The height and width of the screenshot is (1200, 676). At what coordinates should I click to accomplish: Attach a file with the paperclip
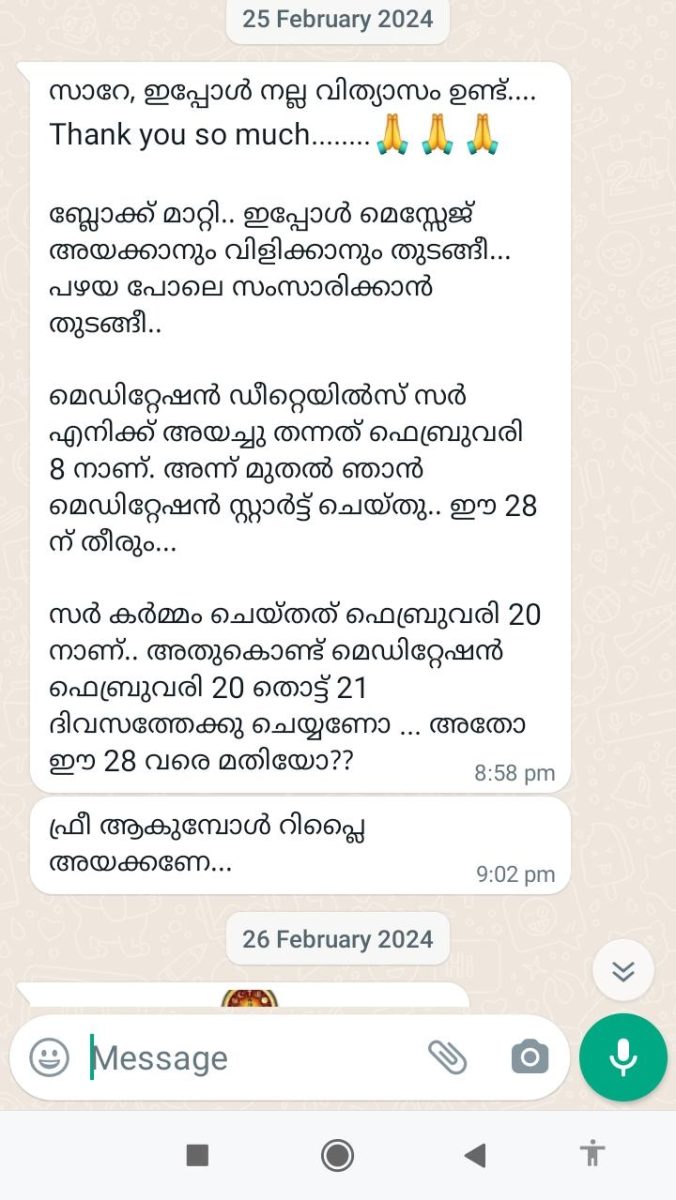point(447,1057)
